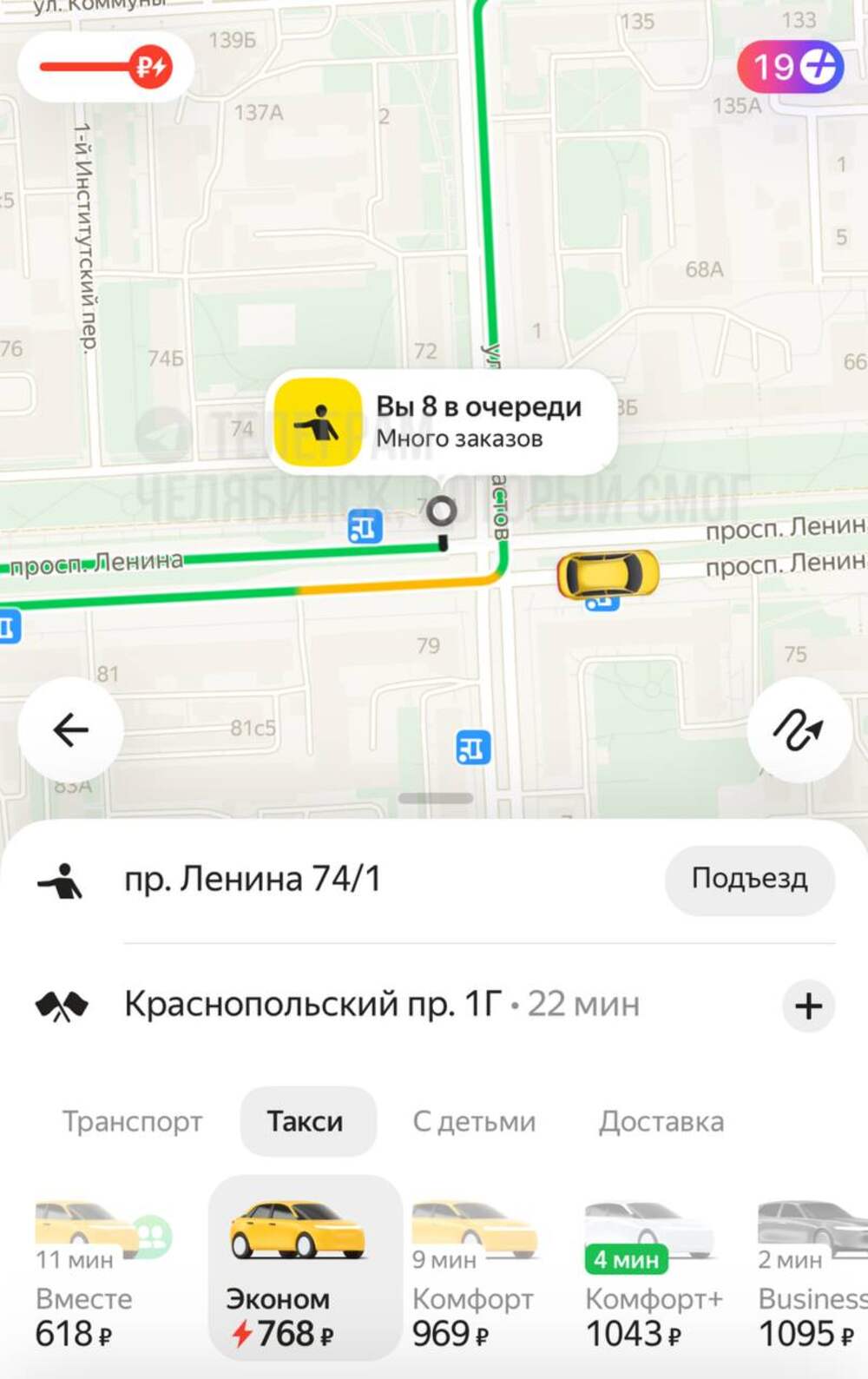
Task: Choose the Вместе tariff for 618 ₽
Action: click(95, 1272)
